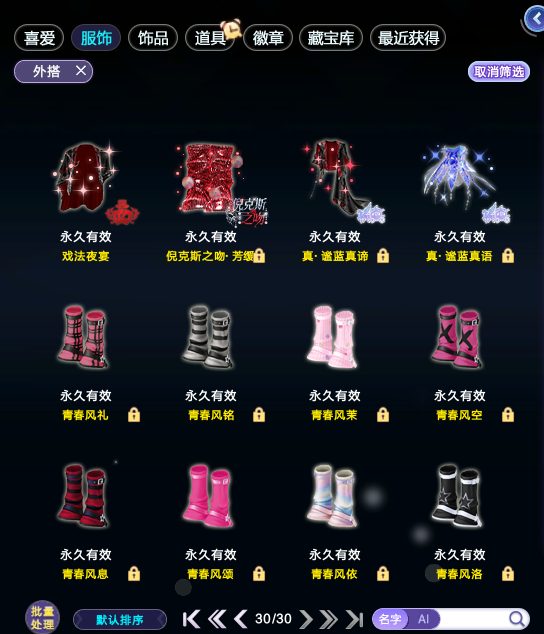Open the 饰品 tab
Image resolution: width=544 pixels, height=634 pixels.
coord(153,38)
